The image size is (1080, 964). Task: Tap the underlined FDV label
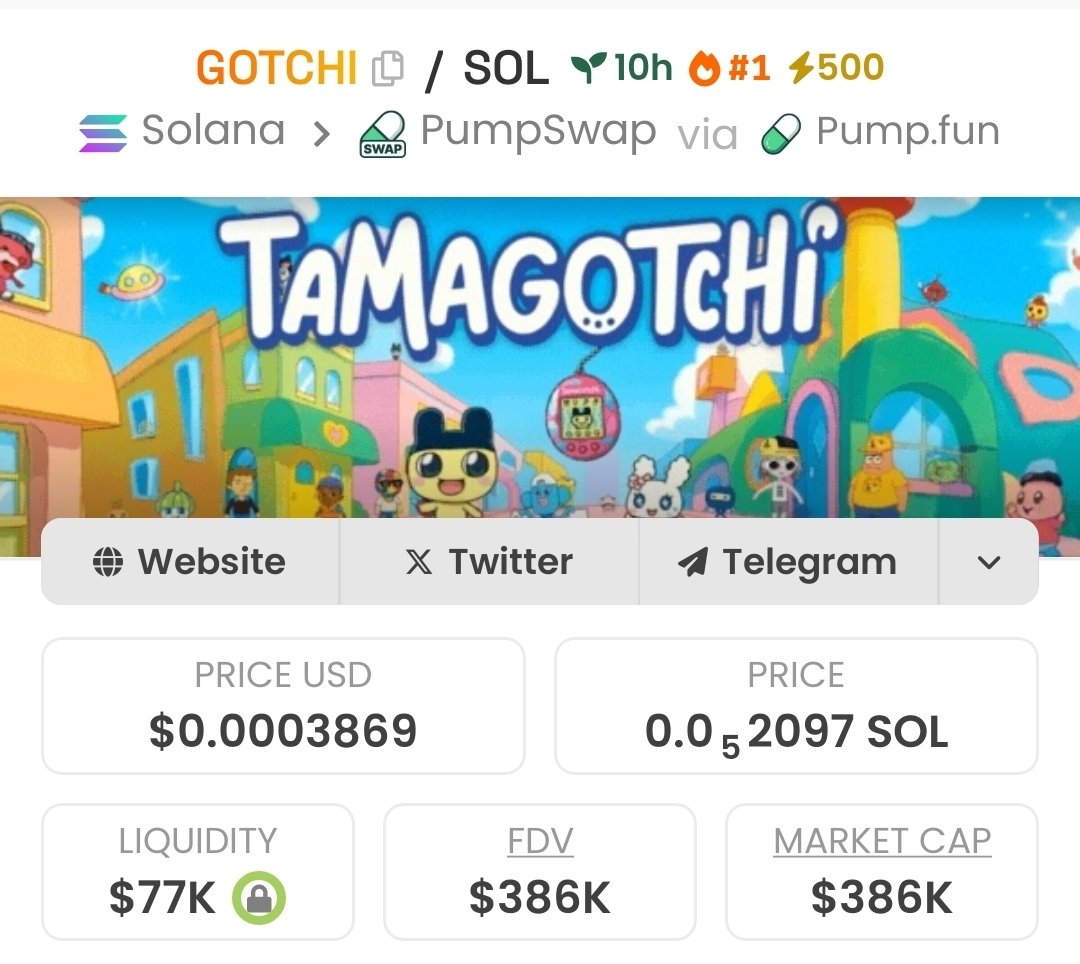(x=540, y=841)
